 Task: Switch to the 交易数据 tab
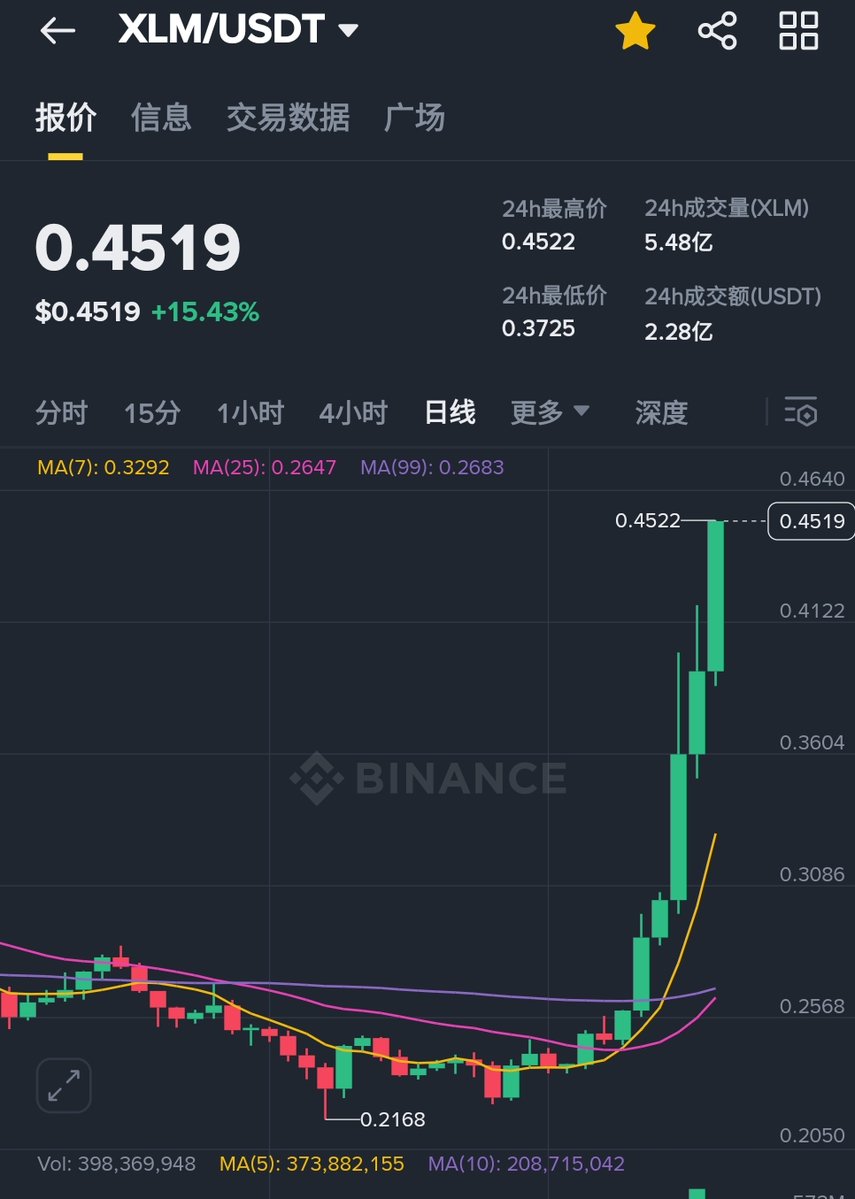(x=288, y=118)
